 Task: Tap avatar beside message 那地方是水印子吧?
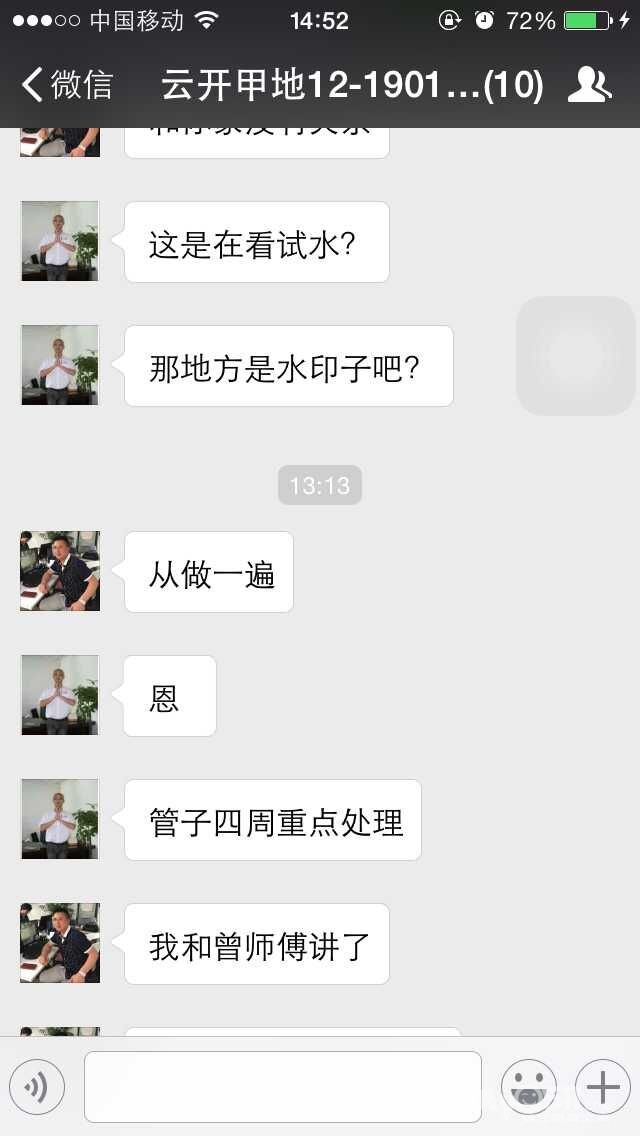click(60, 365)
